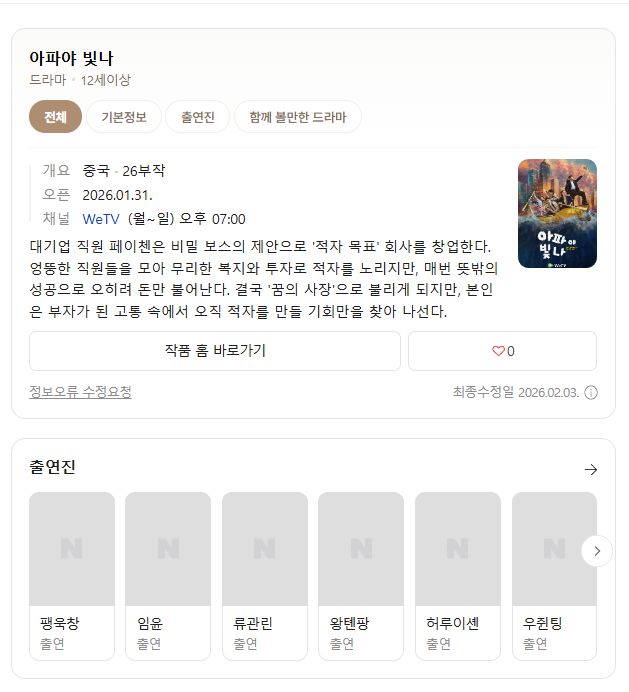
Task: Tap the info icon beside 최종수정일
Action: click(591, 393)
